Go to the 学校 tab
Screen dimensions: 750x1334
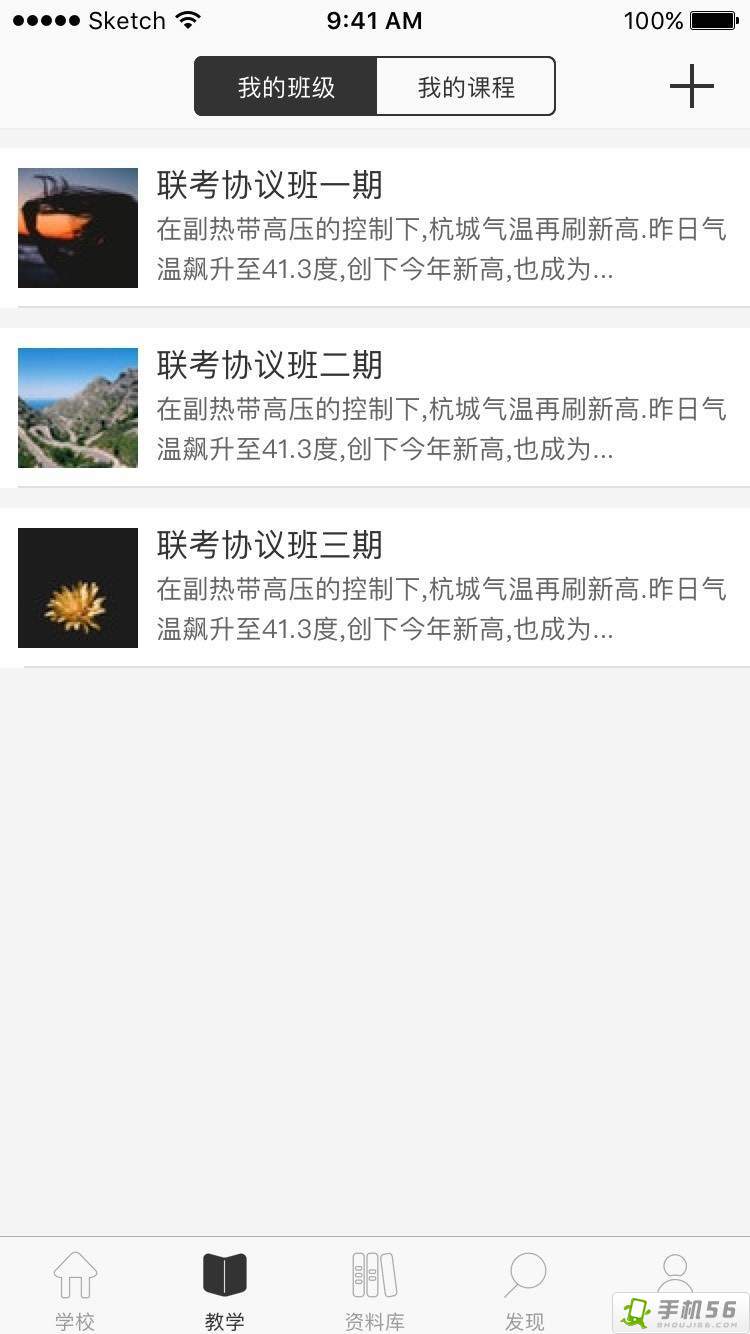click(75, 1290)
